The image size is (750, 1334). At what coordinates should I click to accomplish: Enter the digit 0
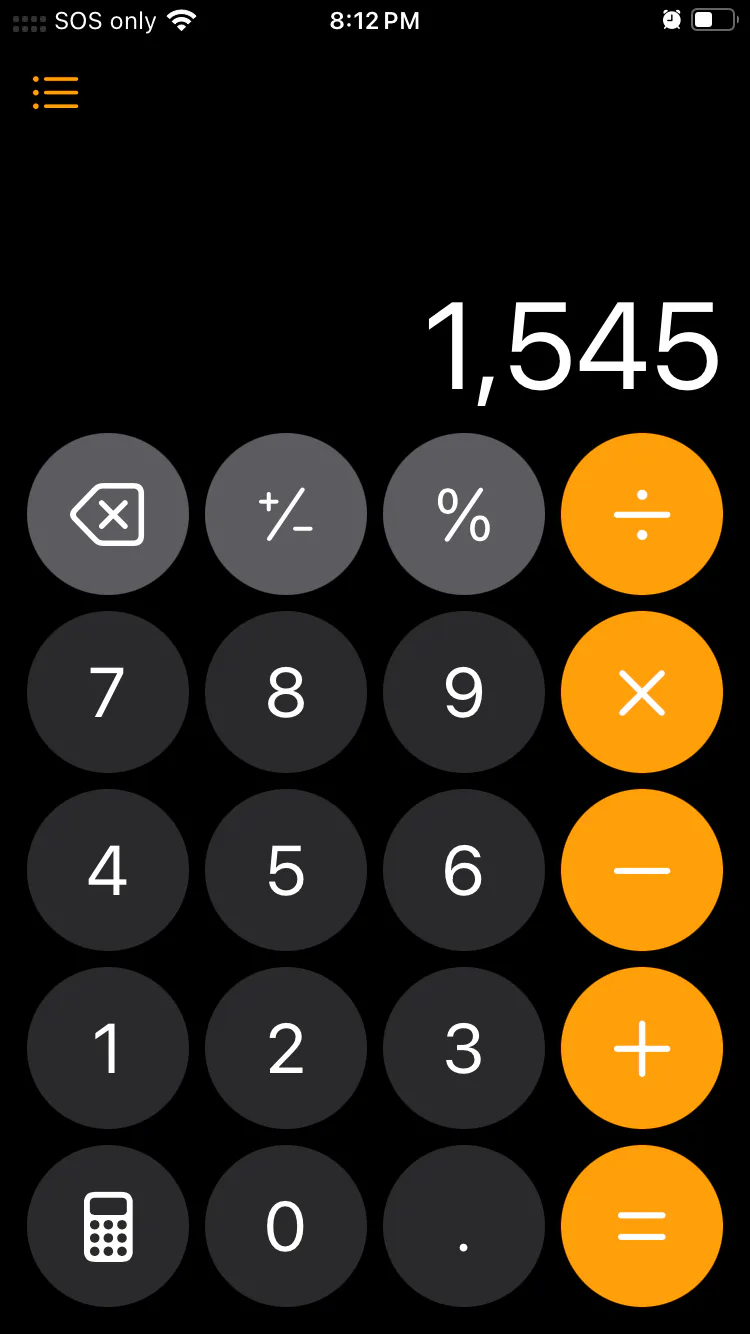286,1226
